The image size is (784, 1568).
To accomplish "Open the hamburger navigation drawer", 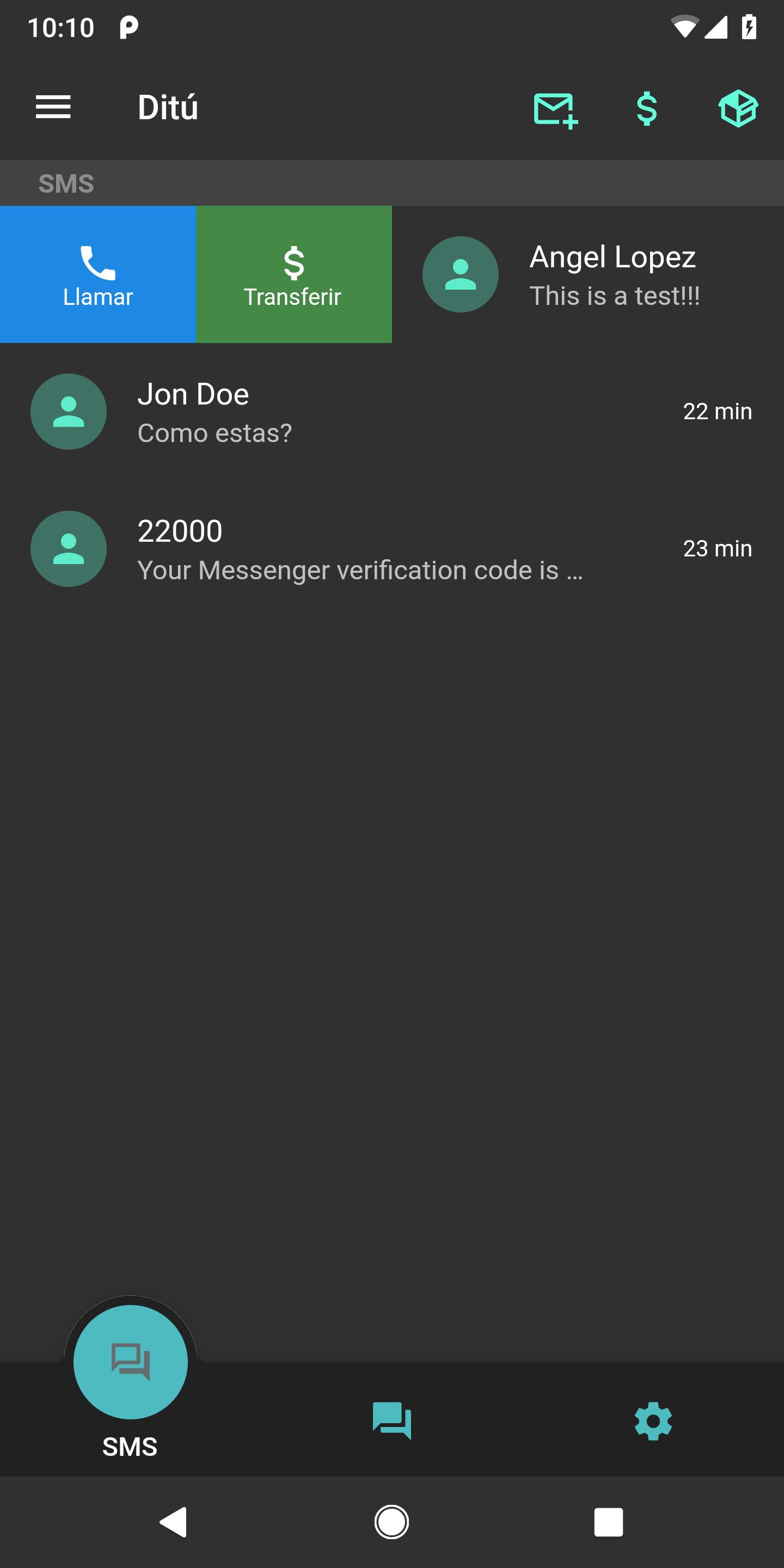I will tap(53, 108).
